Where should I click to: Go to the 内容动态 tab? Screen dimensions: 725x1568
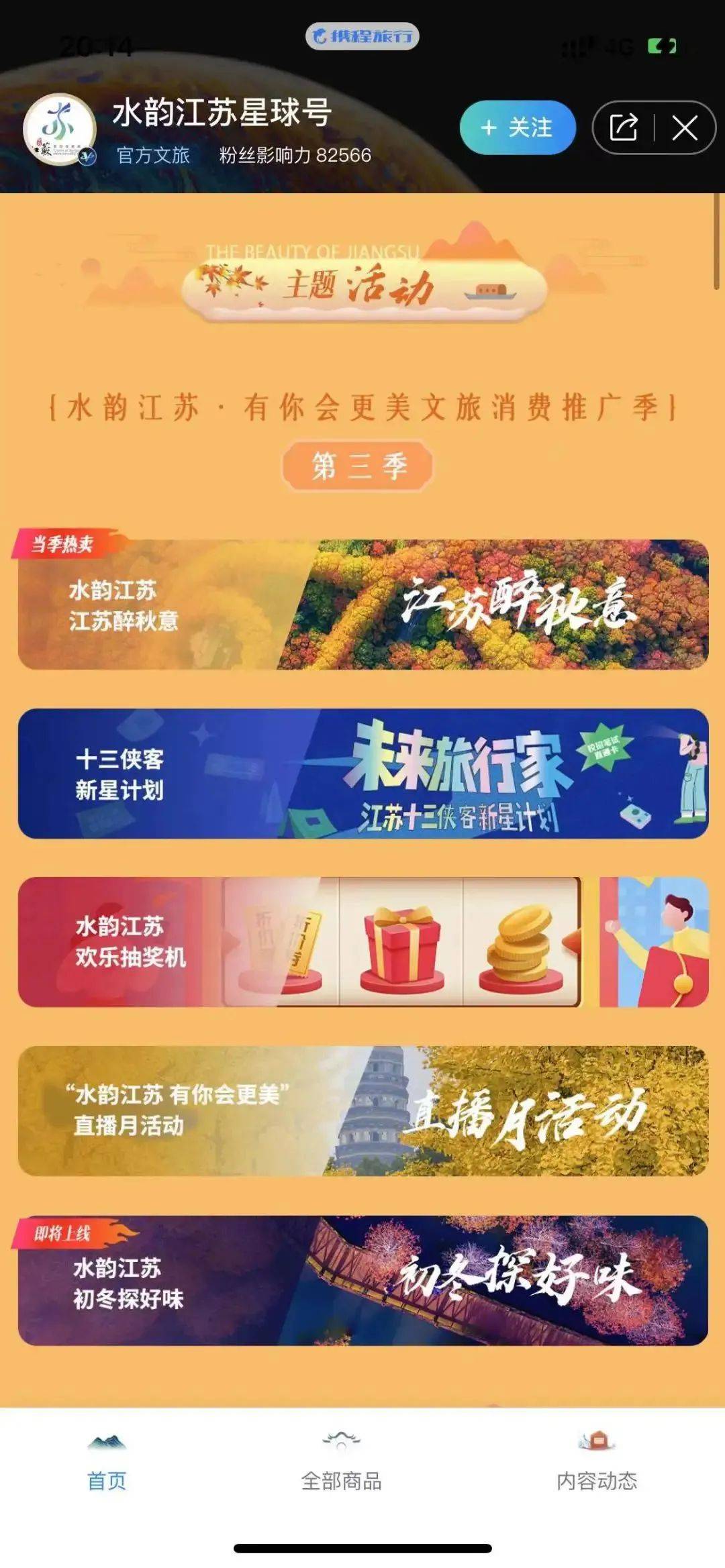[597, 1463]
